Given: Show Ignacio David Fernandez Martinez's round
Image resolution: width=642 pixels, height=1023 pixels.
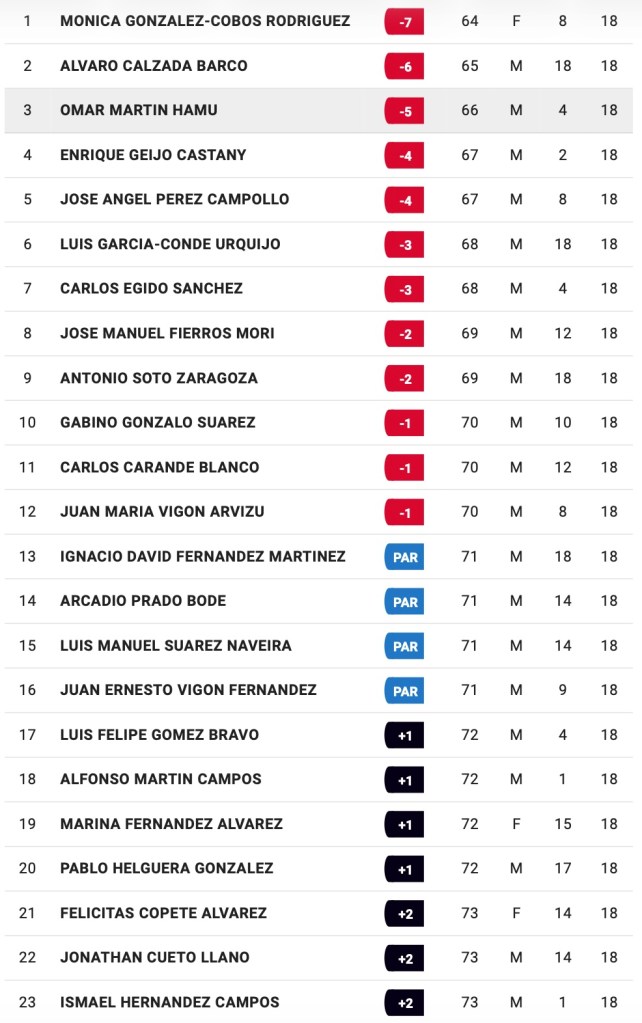Looking at the screenshot, I should point(202,556).
